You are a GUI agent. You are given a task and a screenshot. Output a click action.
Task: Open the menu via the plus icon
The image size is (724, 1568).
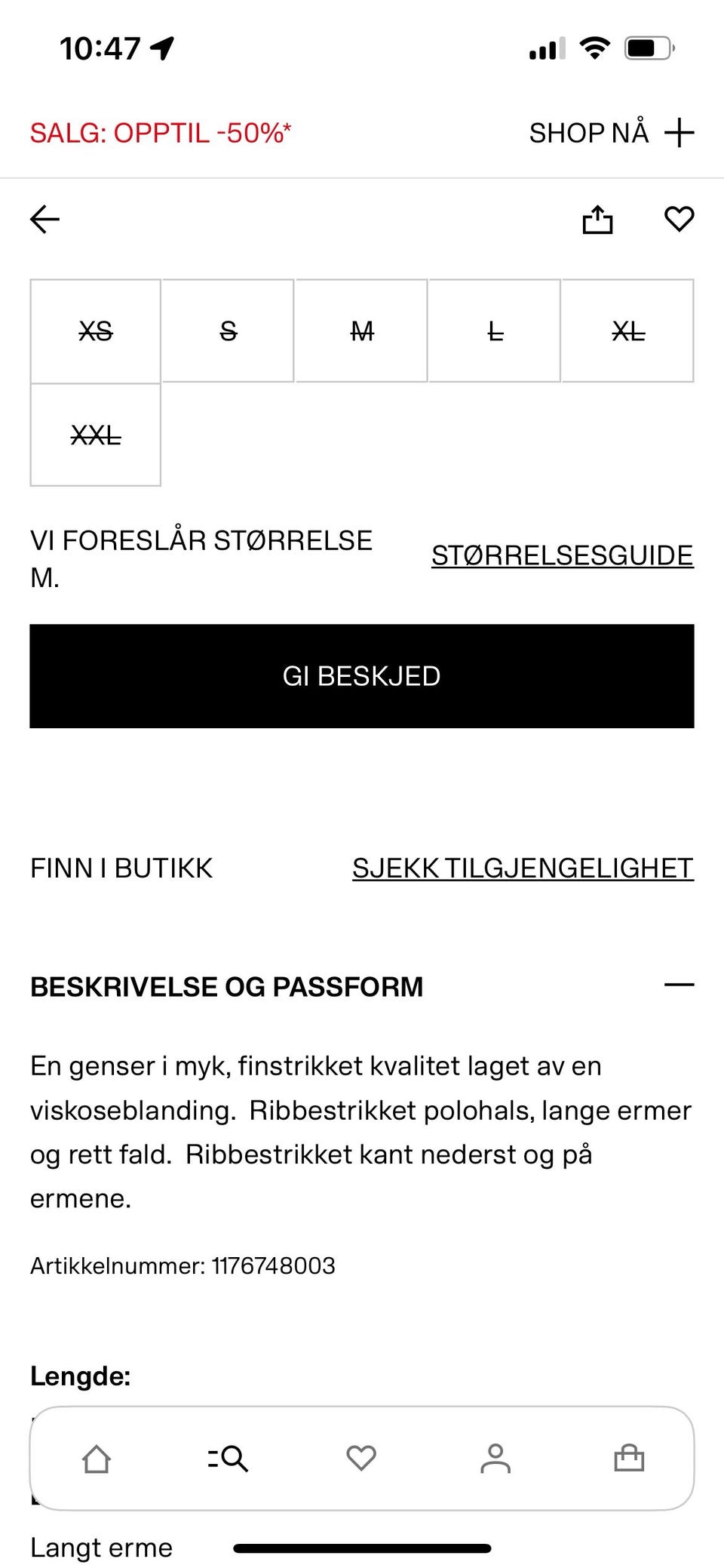[x=683, y=132]
